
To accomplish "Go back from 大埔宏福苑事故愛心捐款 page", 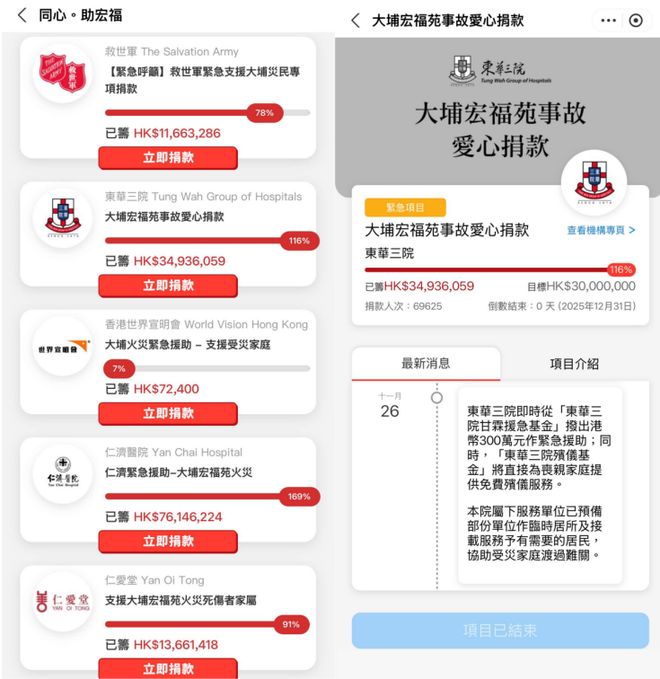I will click(x=355, y=20).
